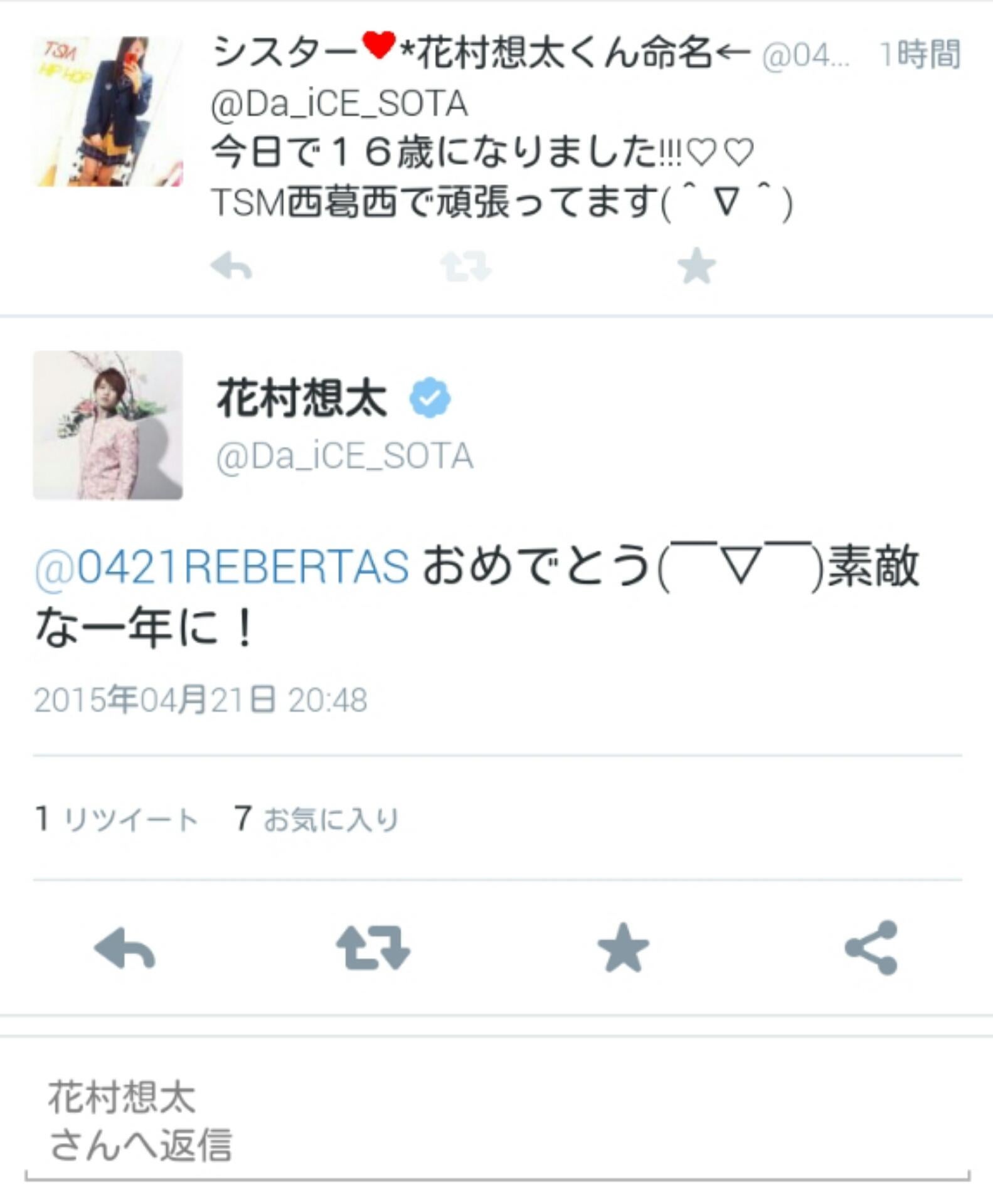Share 花村想太's おめでとう tweet
Image resolution: width=993 pixels, height=1204 pixels.
click(x=871, y=948)
